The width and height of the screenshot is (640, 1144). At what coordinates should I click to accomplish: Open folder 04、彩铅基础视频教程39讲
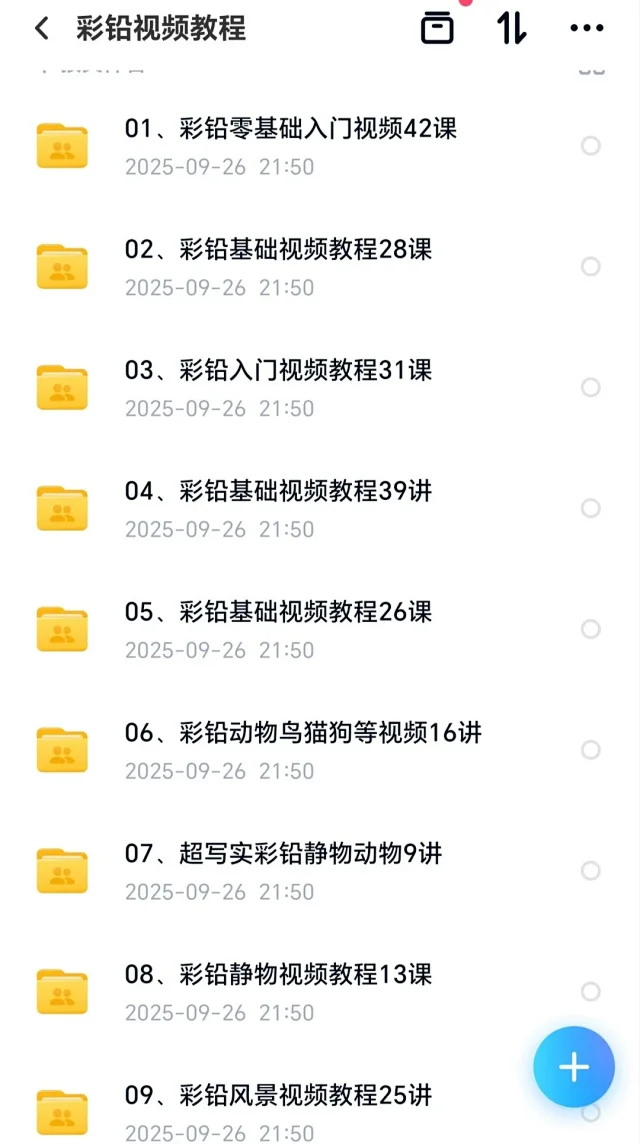(x=278, y=492)
